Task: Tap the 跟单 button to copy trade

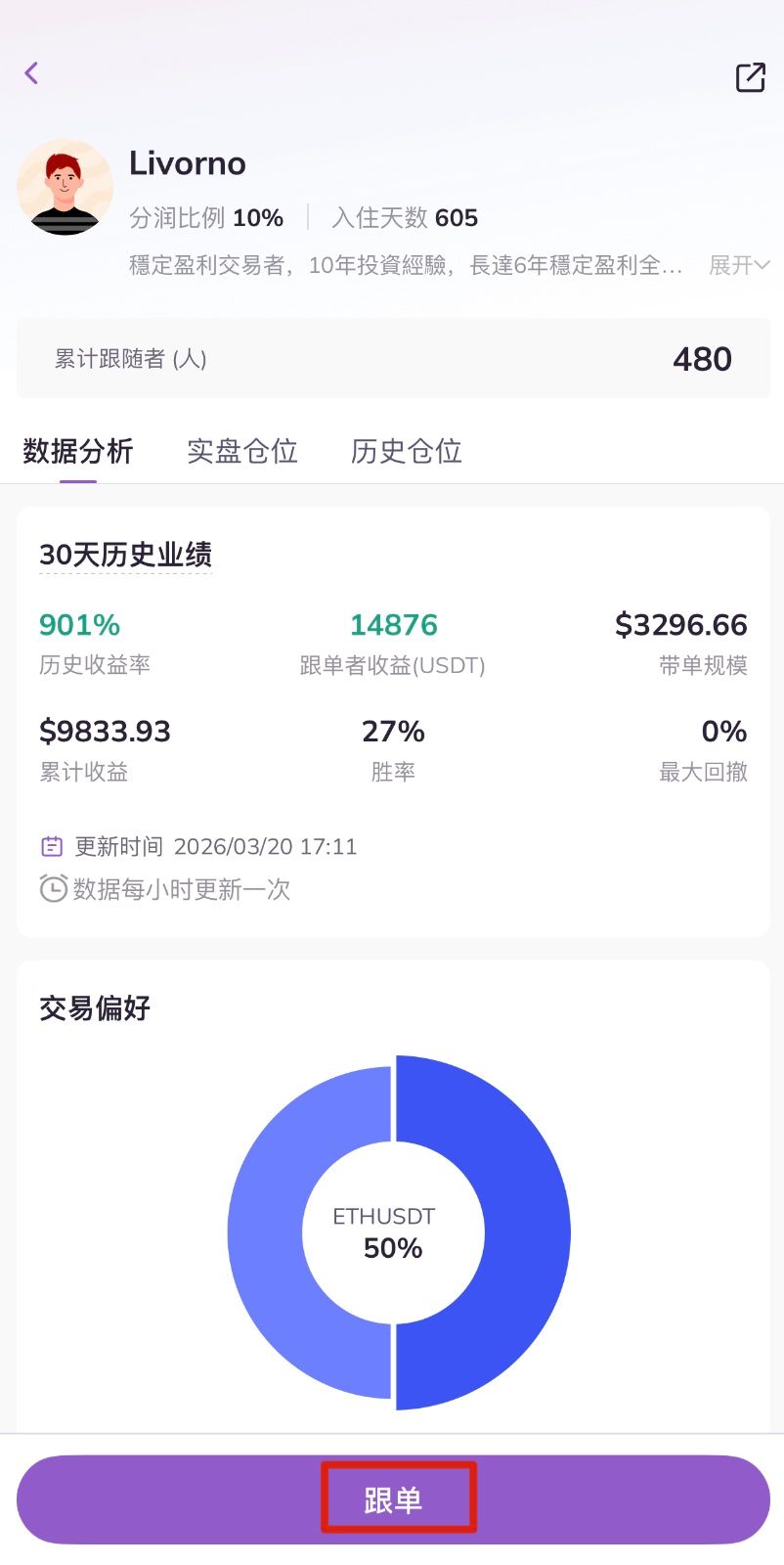Action: click(393, 1498)
